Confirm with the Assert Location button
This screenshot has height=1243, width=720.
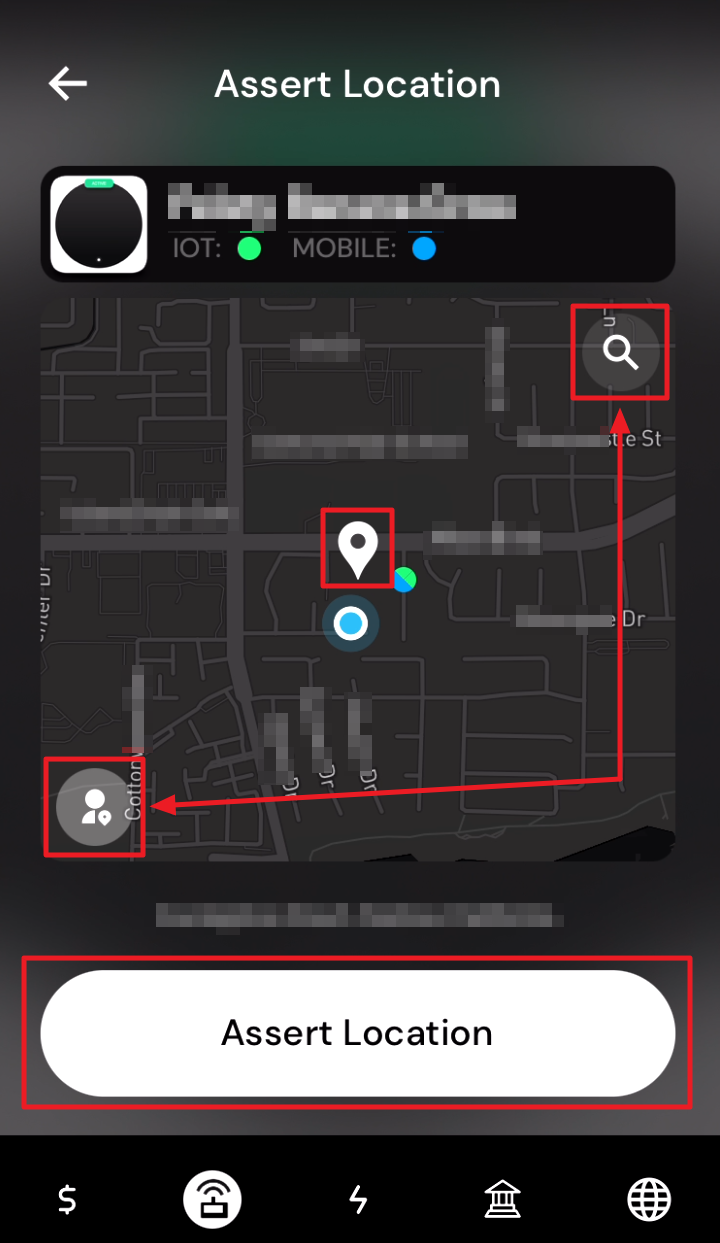pos(357,1032)
